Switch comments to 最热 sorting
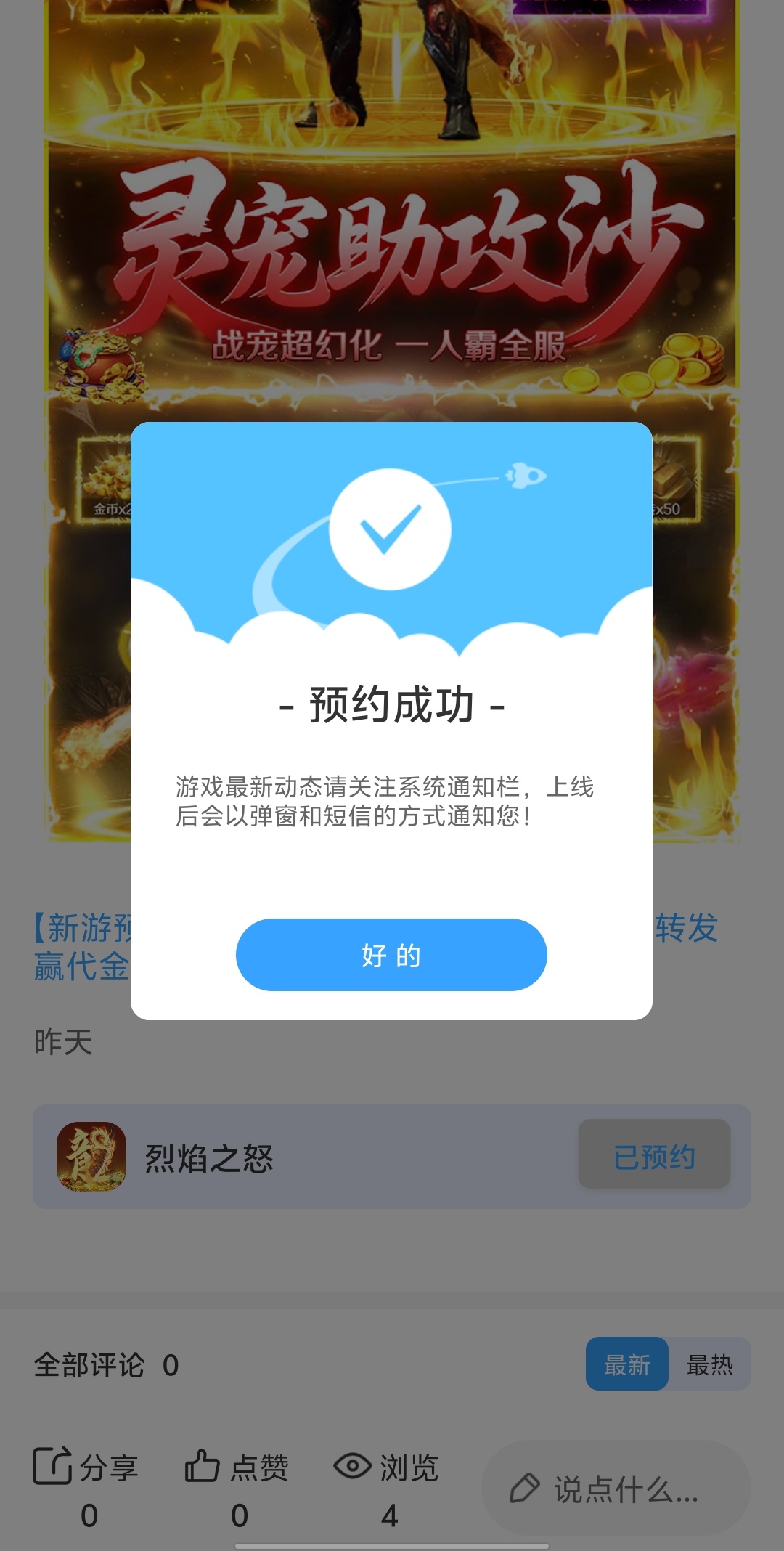The image size is (784, 1551). tap(709, 1364)
